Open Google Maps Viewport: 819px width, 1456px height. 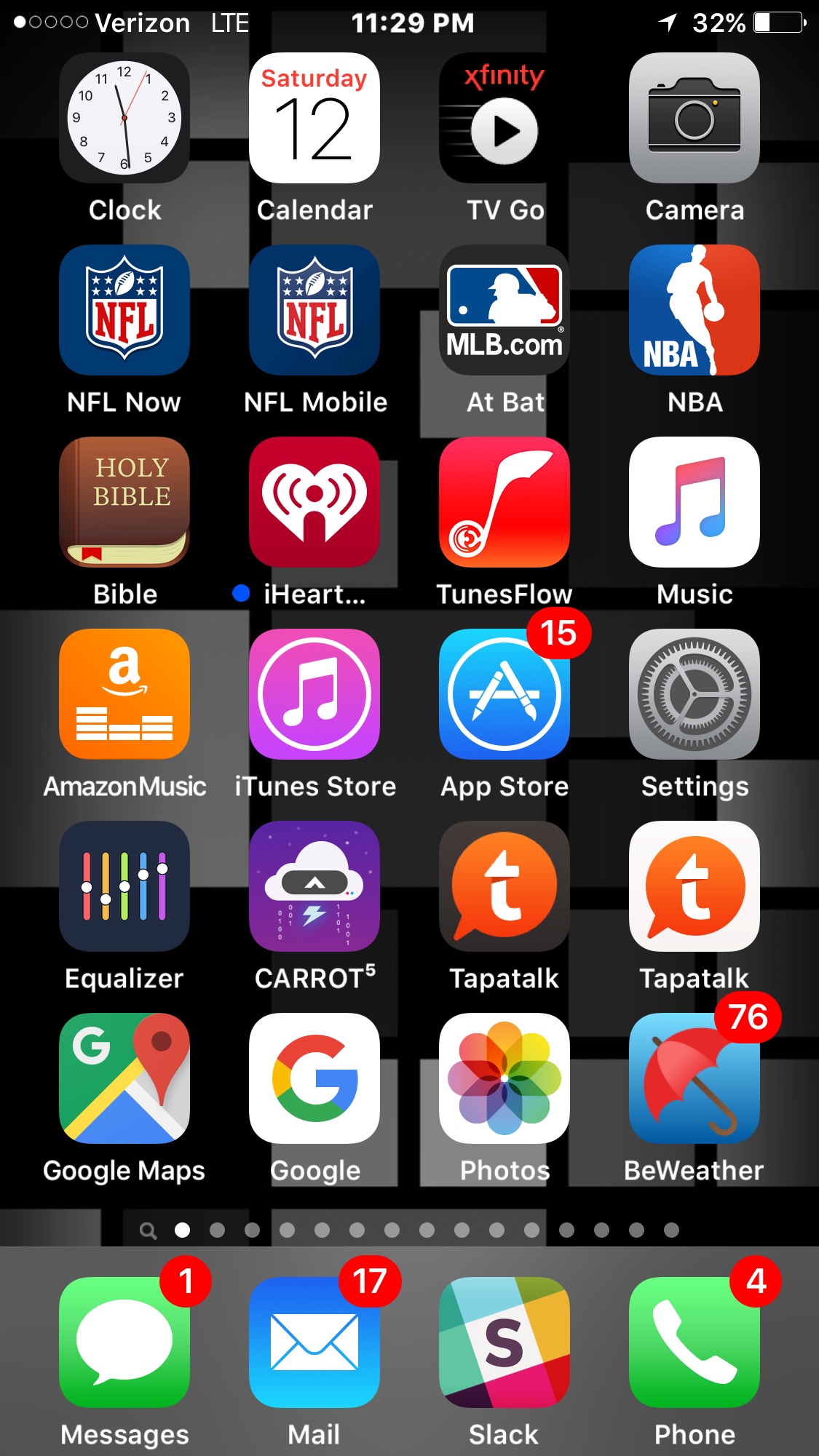(x=124, y=1078)
